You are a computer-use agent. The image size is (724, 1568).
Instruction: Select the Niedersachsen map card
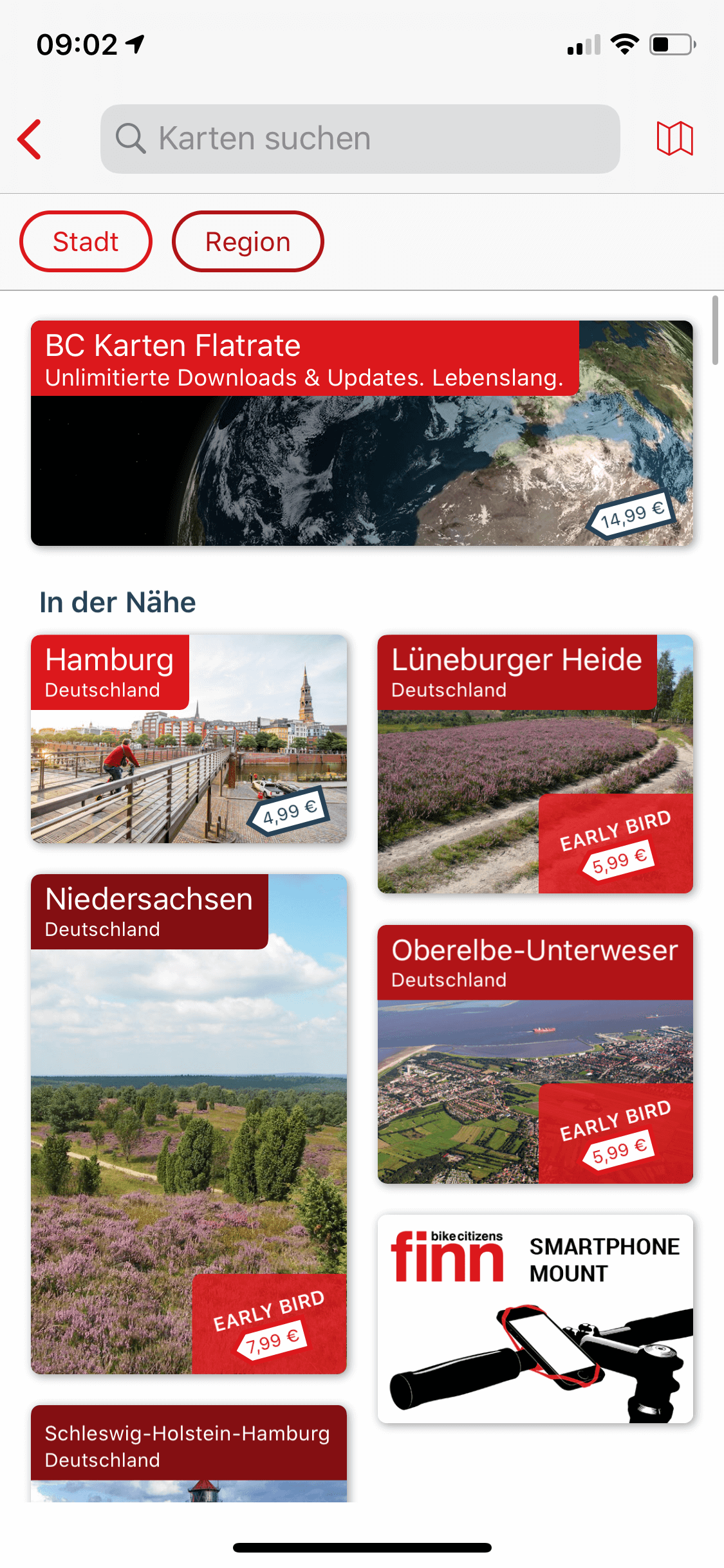click(189, 1123)
